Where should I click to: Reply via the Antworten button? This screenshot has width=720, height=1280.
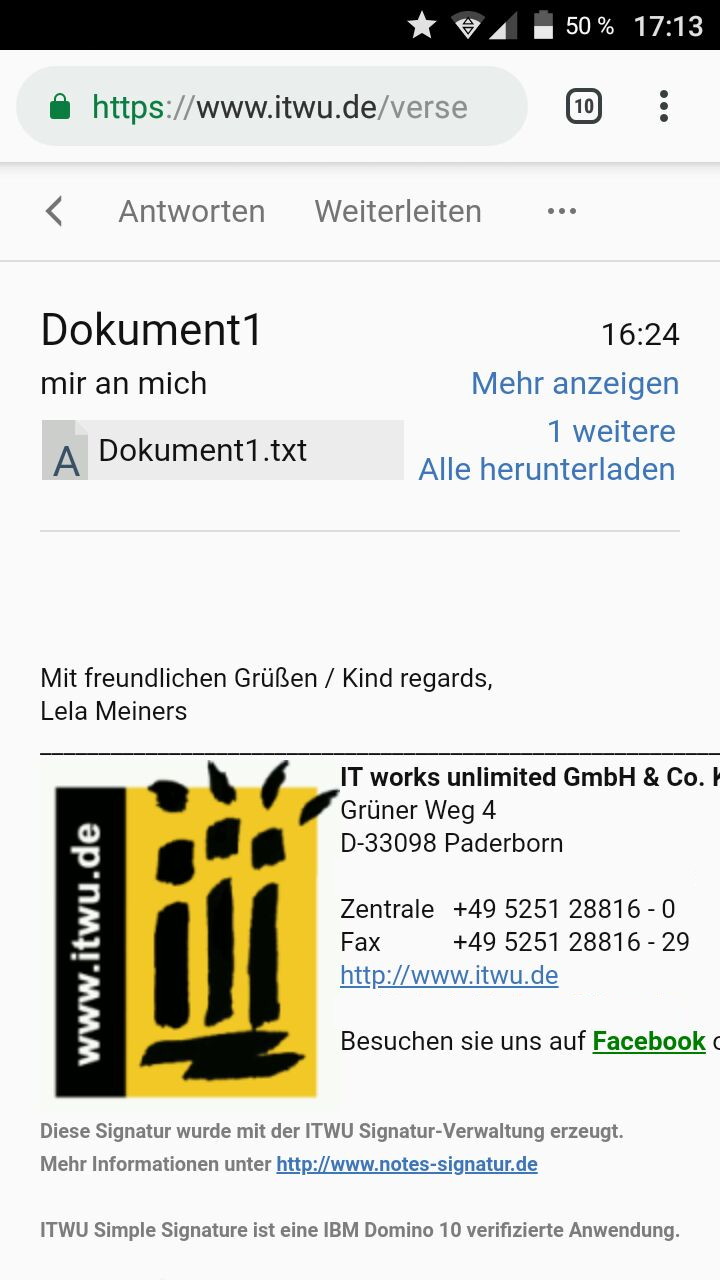[x=192, y=211]
